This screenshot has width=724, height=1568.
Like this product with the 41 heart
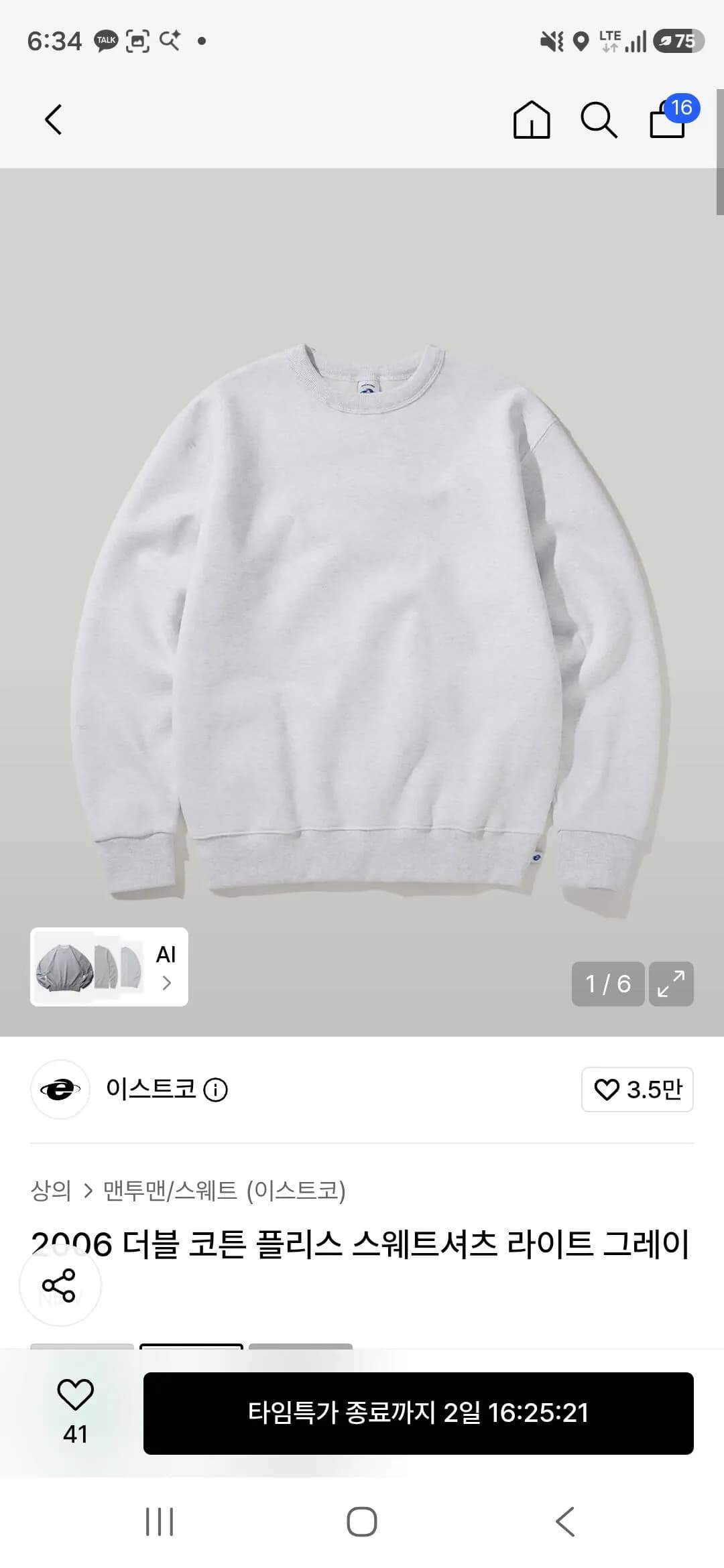pyautogui.click(x=75, y=1413)
